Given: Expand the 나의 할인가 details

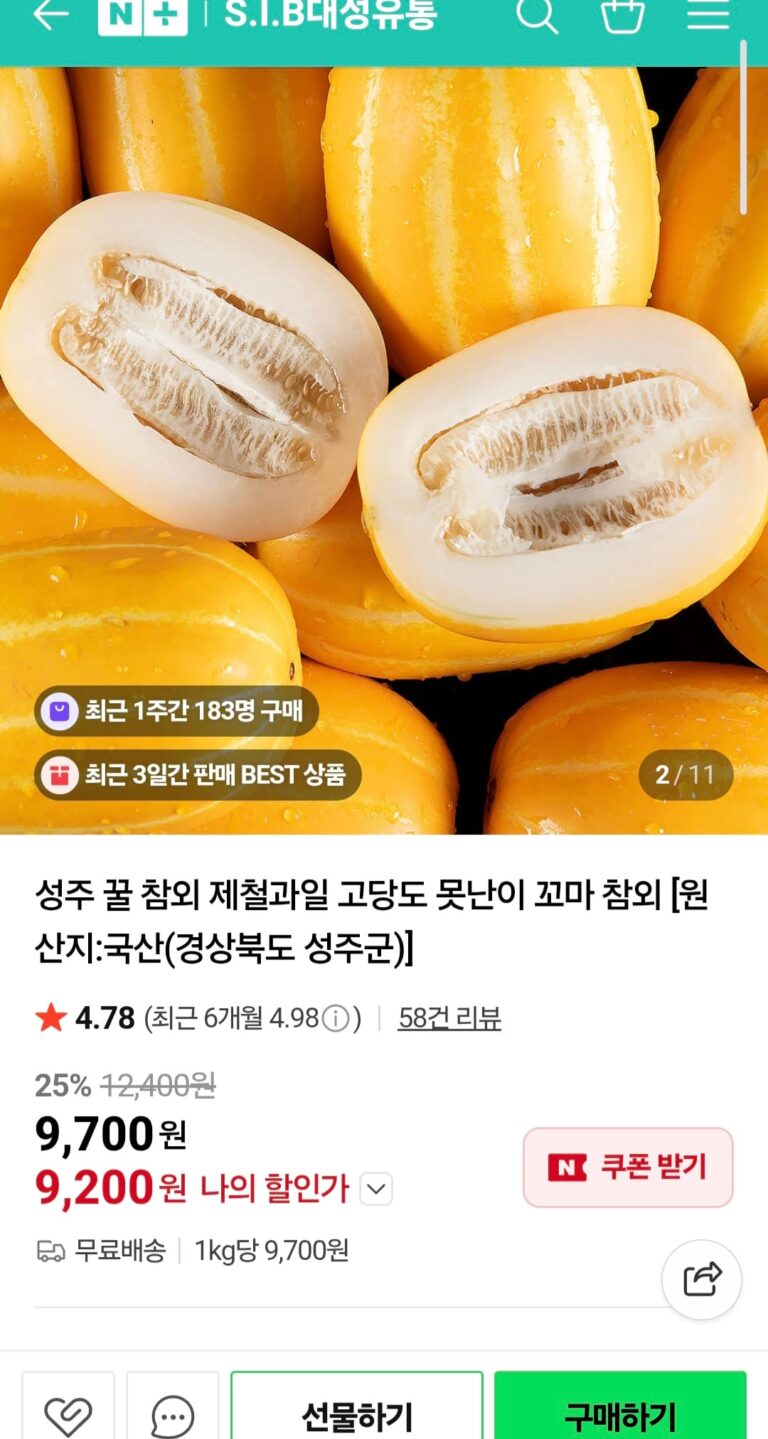Looking at the screenshot, I should (x=375, y=1190).
